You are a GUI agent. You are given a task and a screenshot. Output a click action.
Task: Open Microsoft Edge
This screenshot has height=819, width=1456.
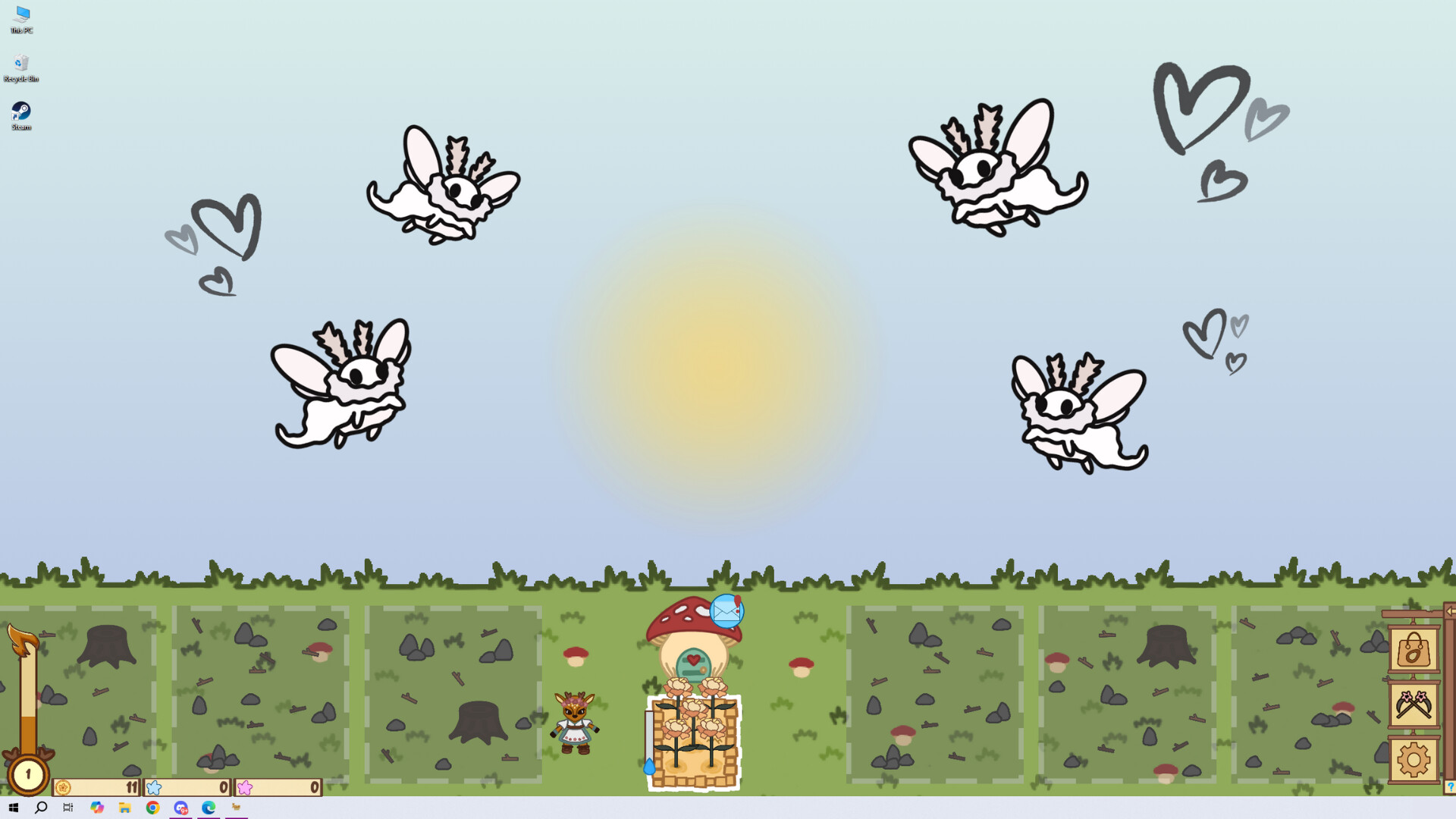click(x=209, y=808)
